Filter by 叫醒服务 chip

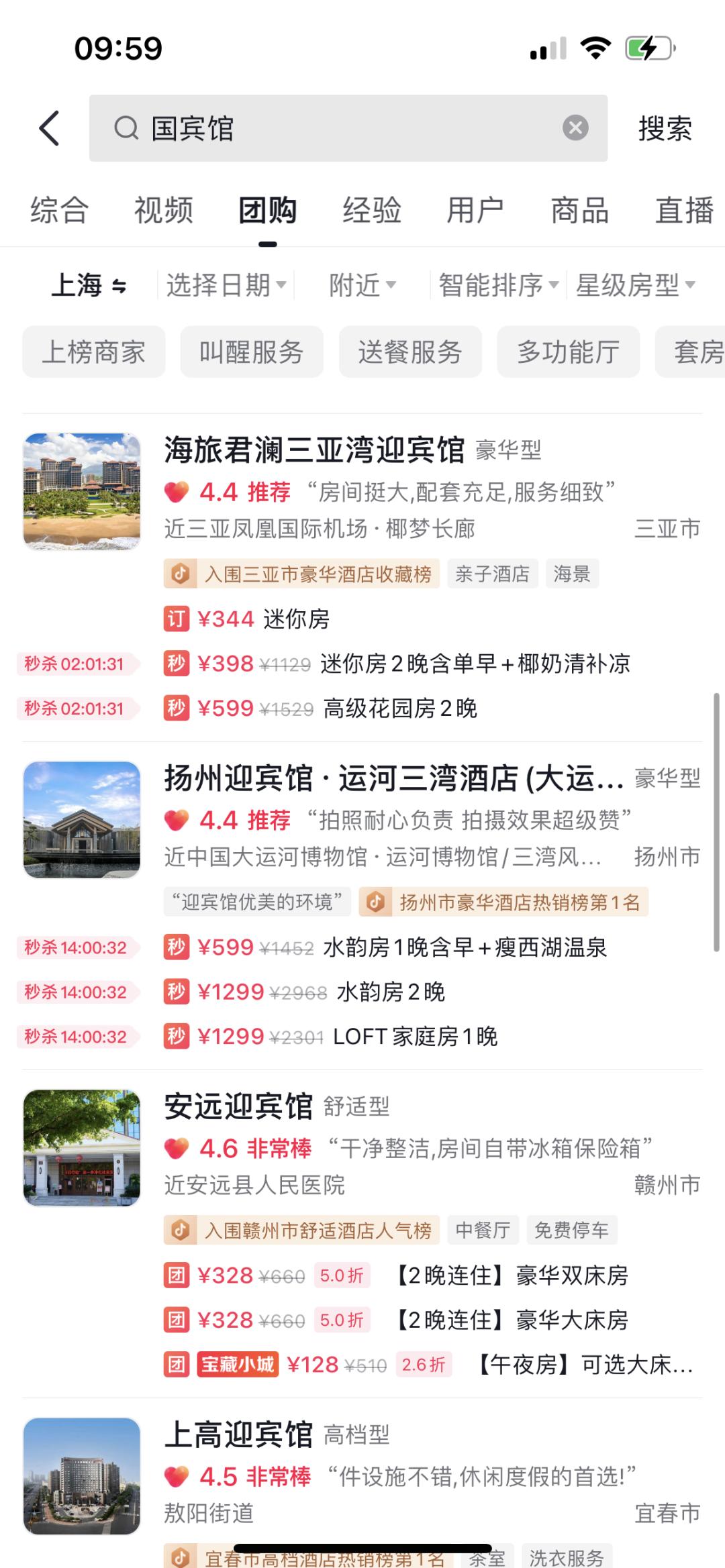(252, 352)
